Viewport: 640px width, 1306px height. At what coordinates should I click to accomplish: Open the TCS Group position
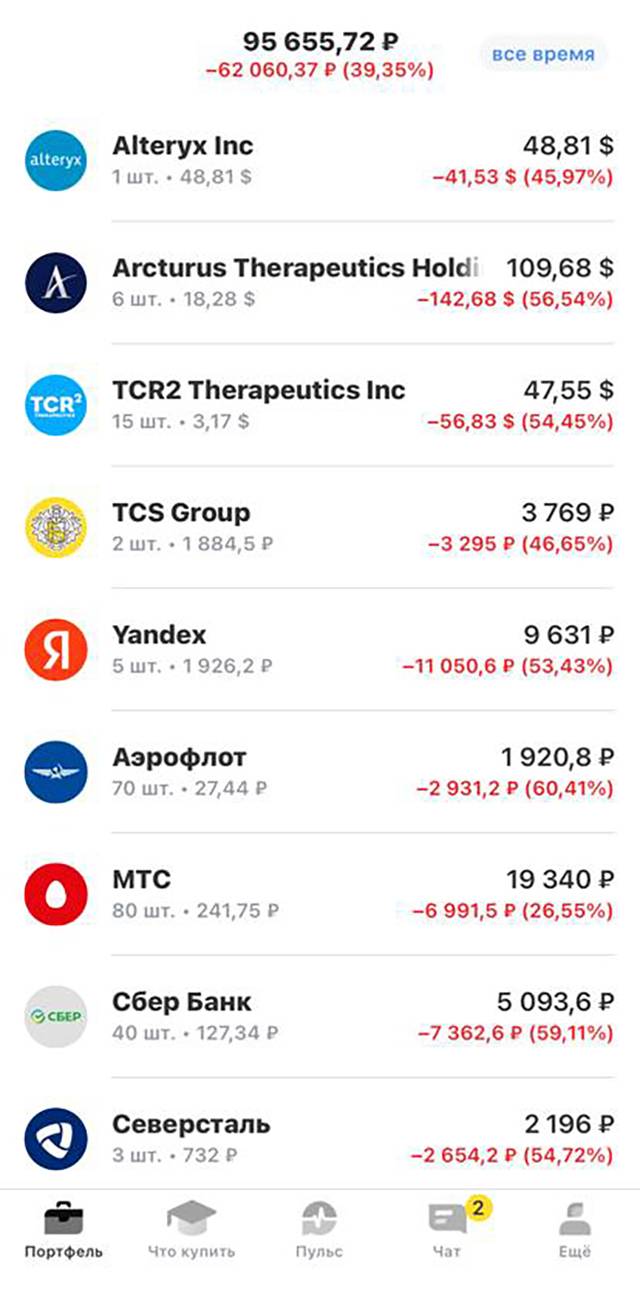coord(320,527)
